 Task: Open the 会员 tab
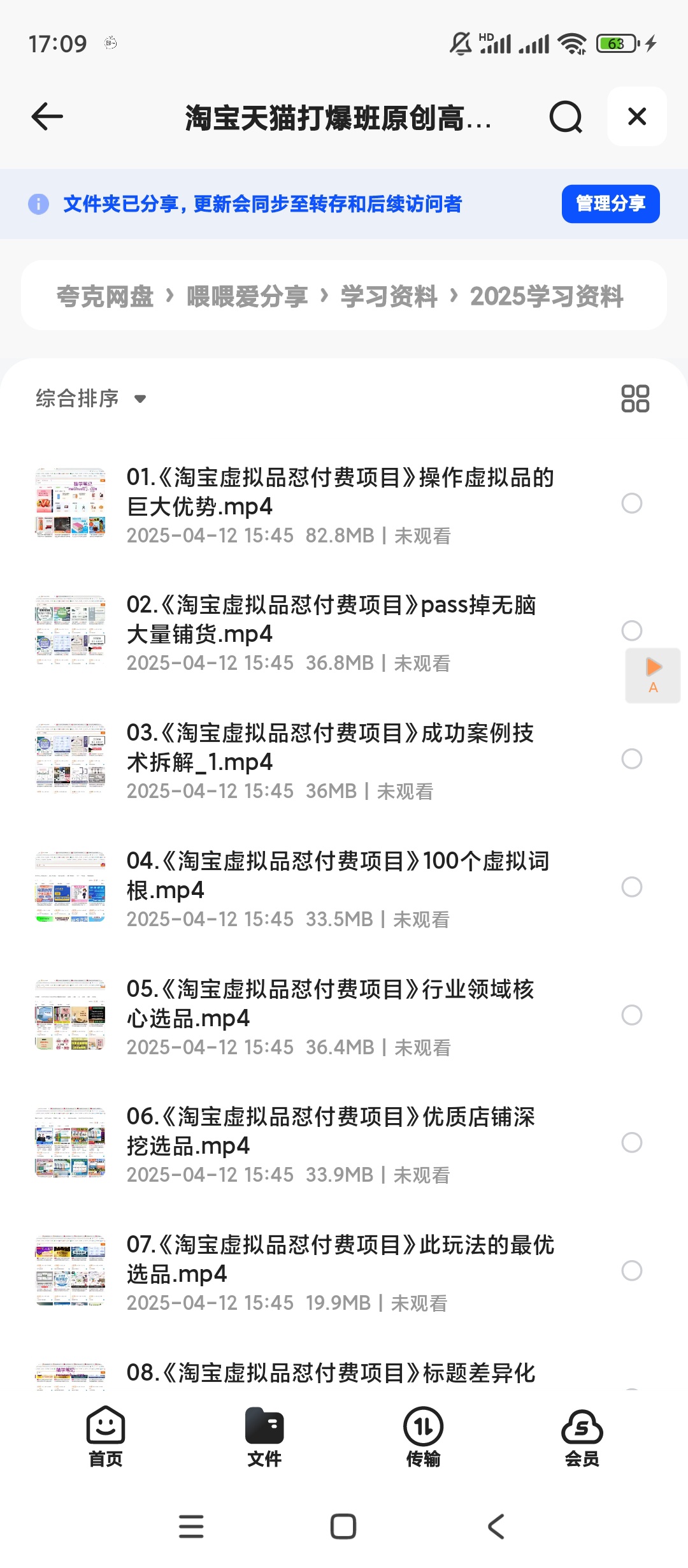[582, 1437]
